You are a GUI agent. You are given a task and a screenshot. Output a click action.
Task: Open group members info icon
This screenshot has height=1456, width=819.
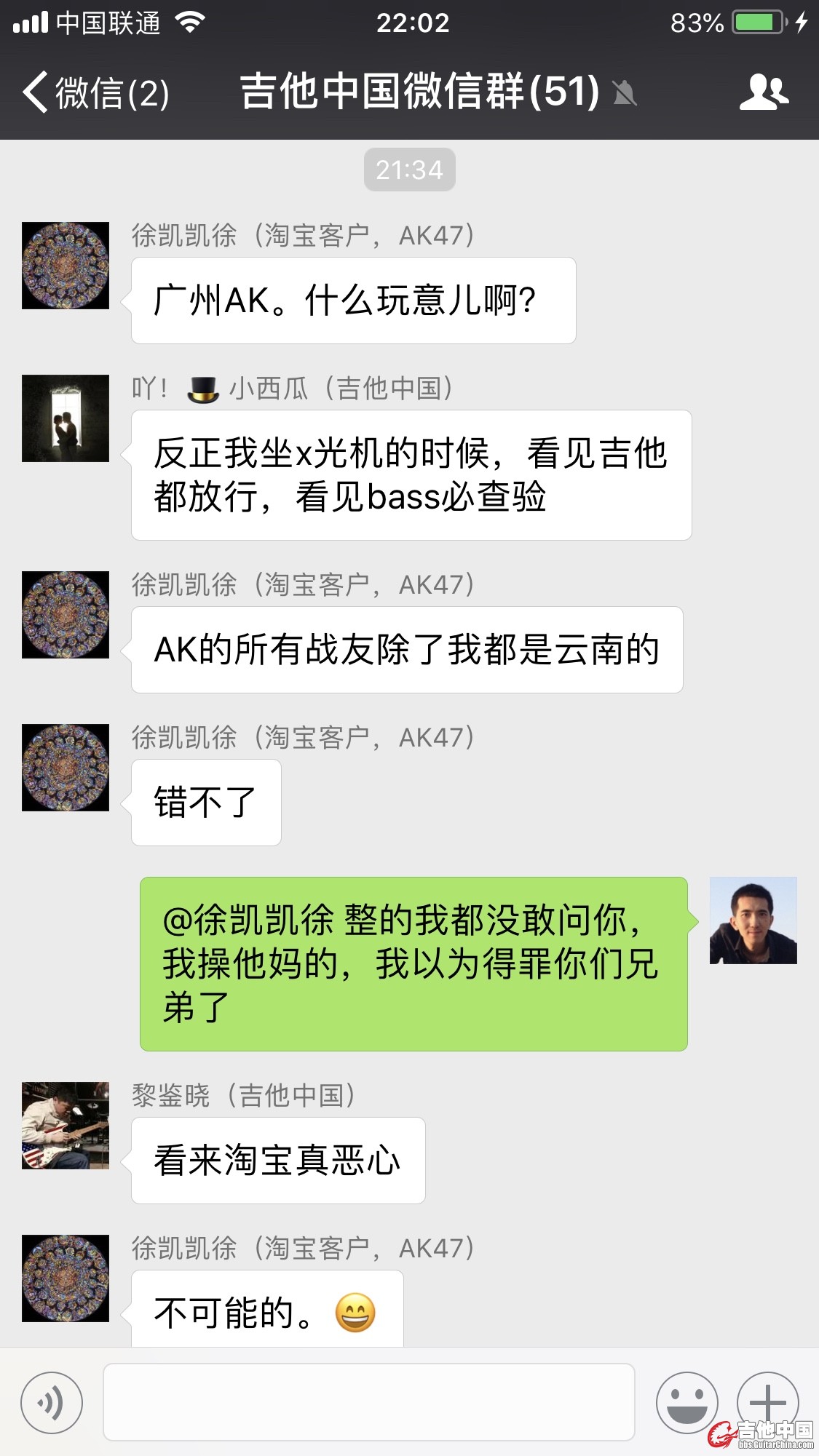763,93
